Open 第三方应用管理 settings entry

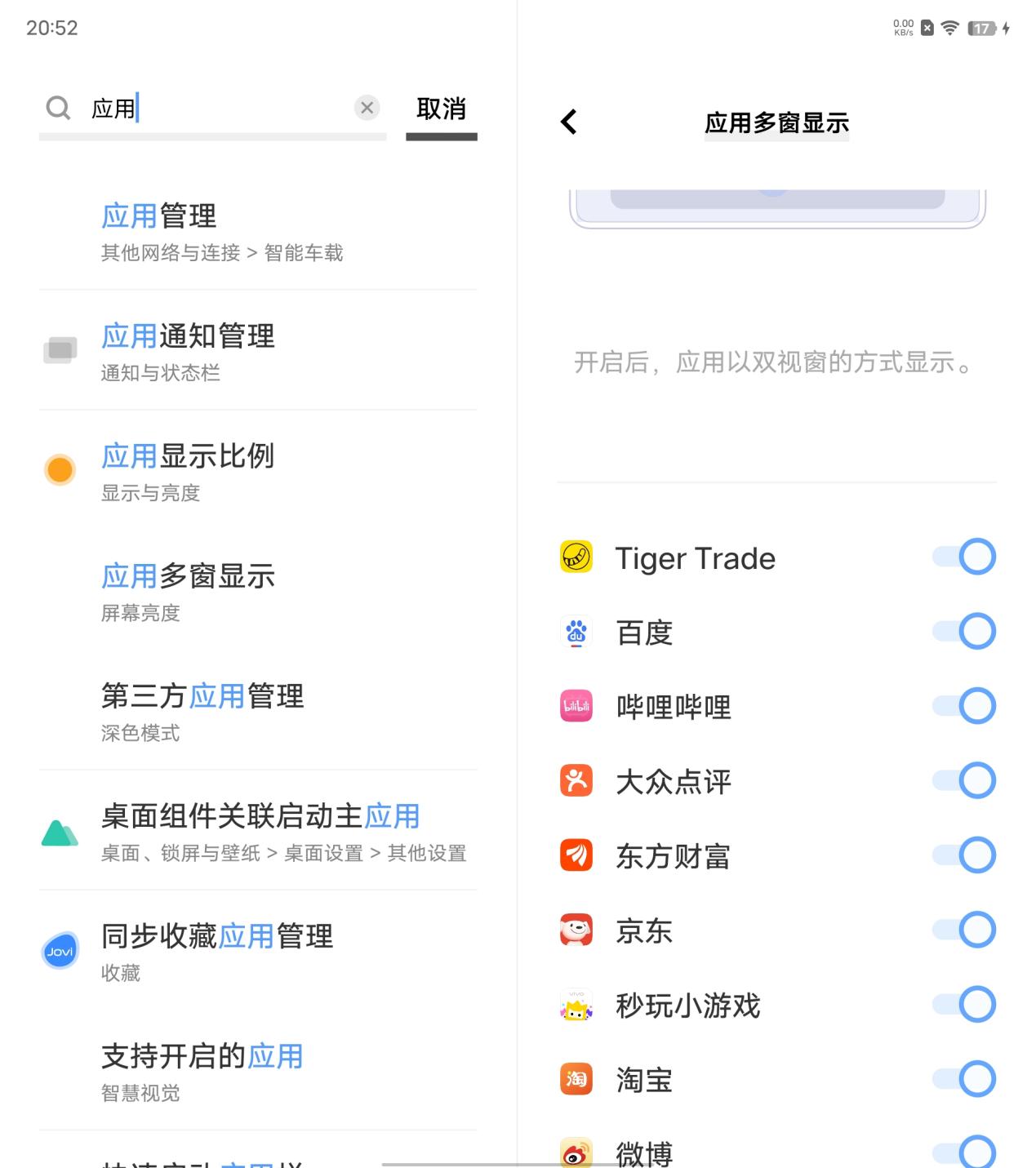coord(202,696)
